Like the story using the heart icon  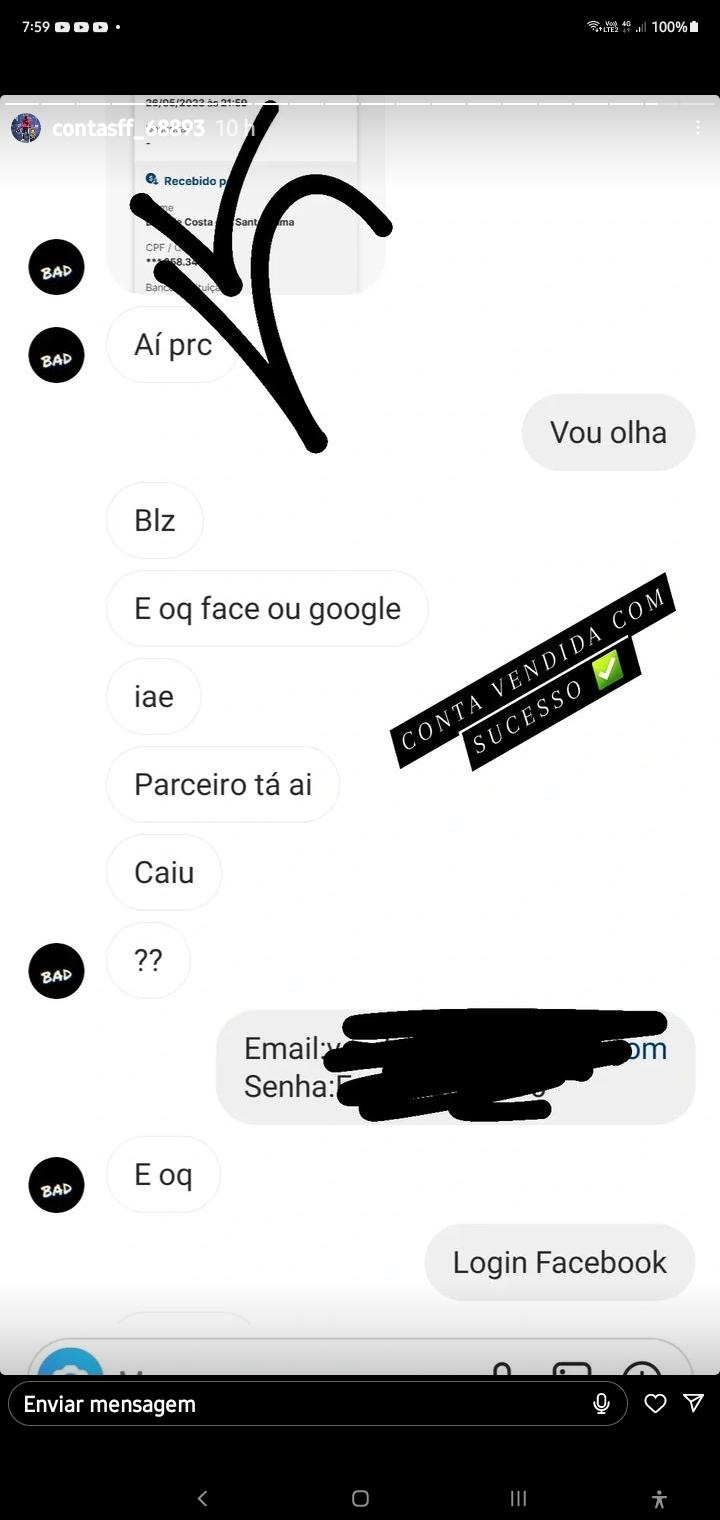click(x=655, y=1403)
